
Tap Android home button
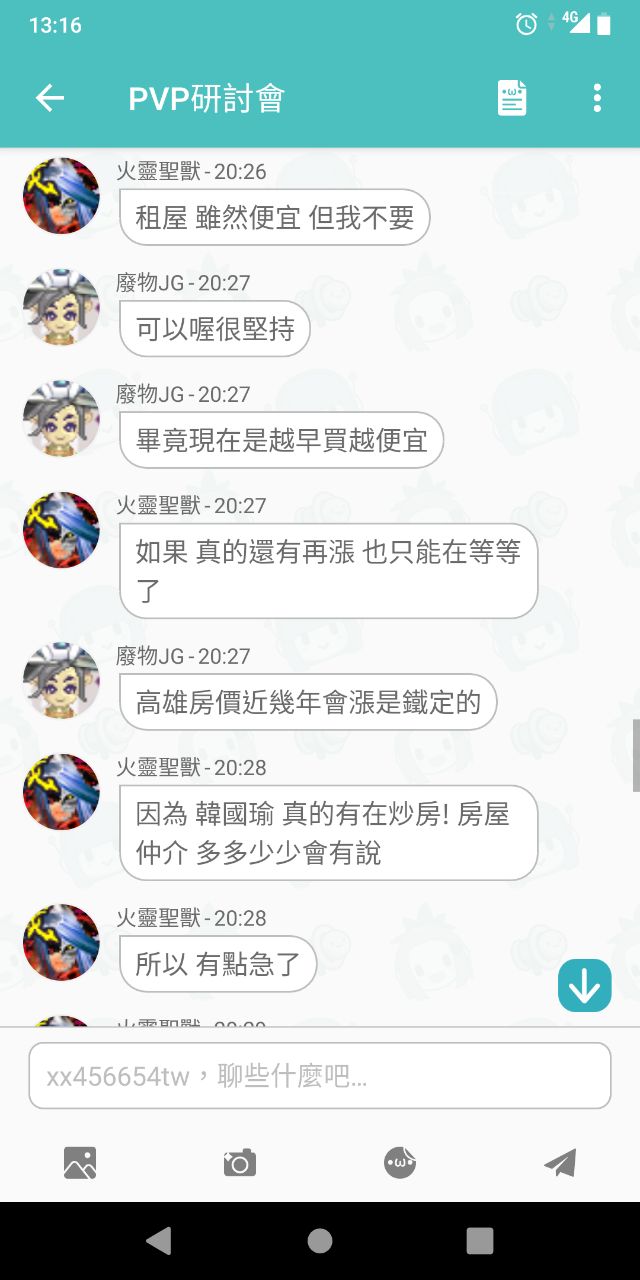coord(320,1241)
